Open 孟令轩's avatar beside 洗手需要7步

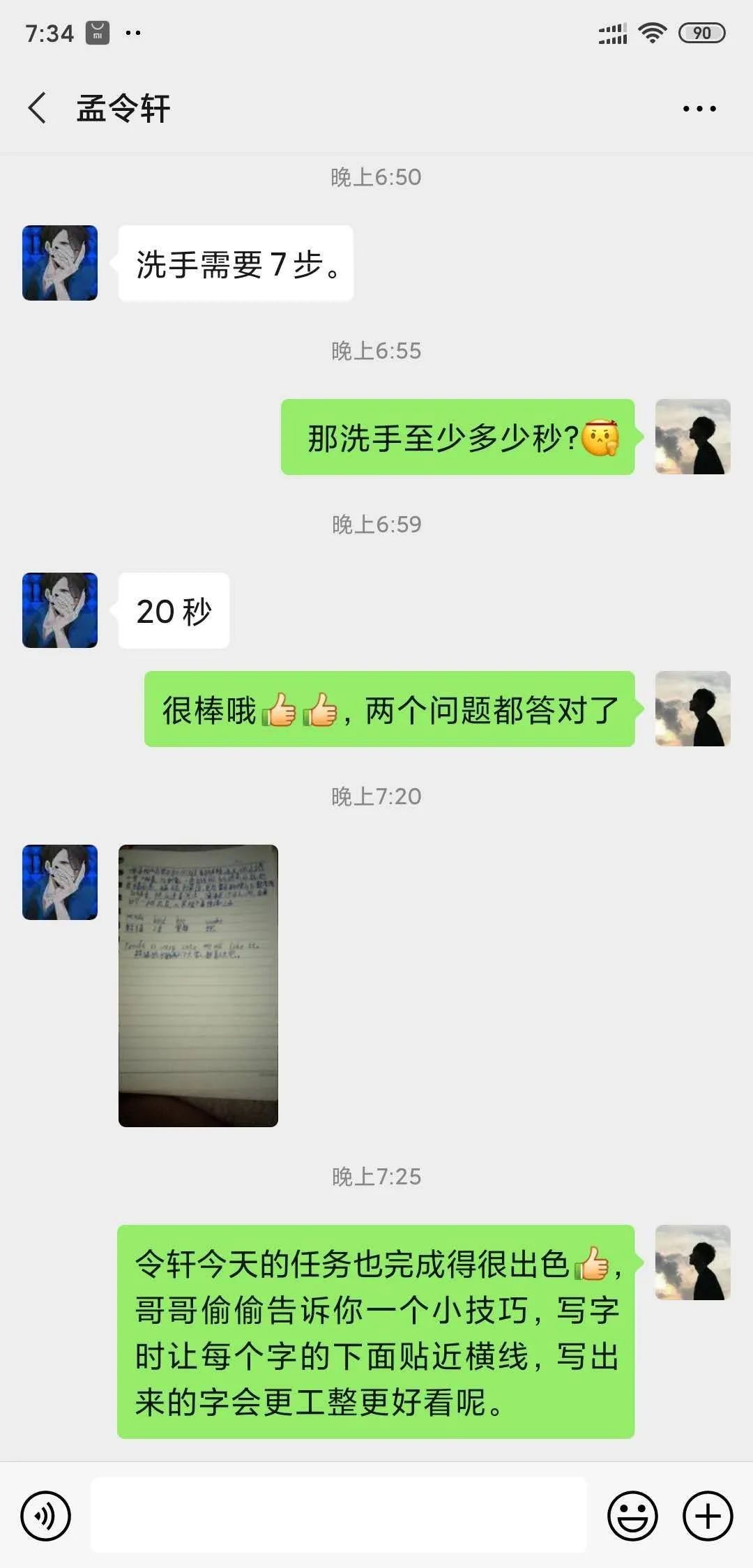click(60, 263)
